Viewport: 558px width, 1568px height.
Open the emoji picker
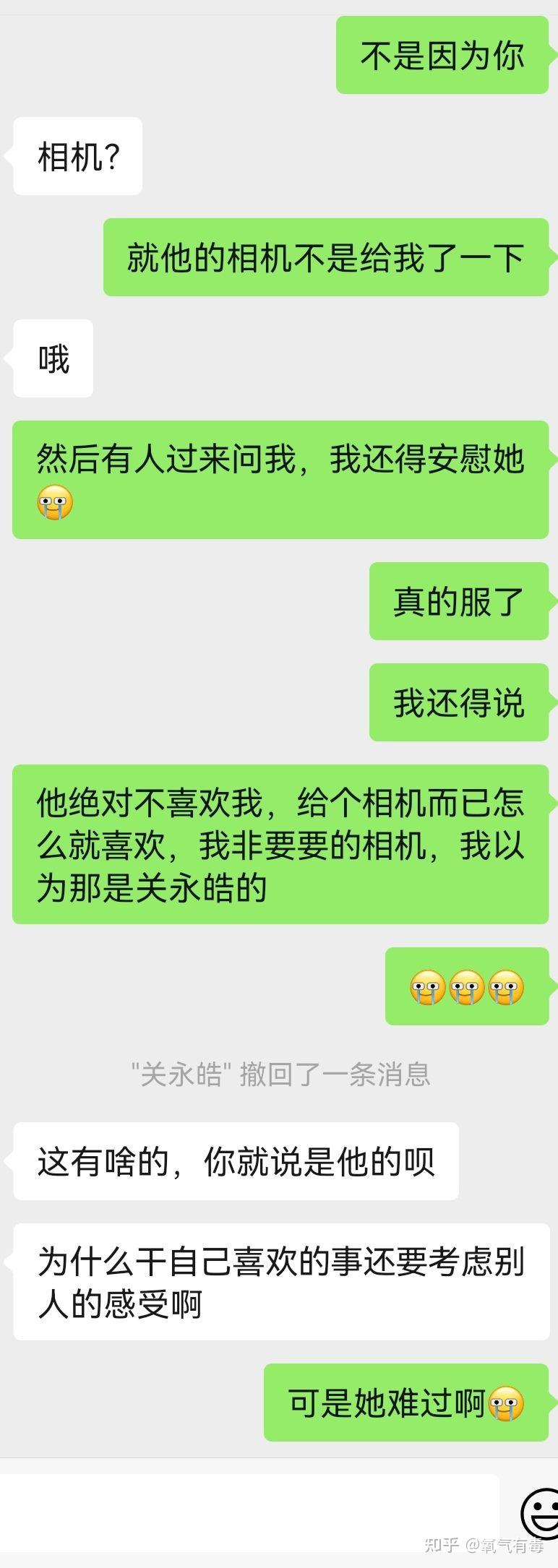pyautogui.click(x=540, y=1514)
